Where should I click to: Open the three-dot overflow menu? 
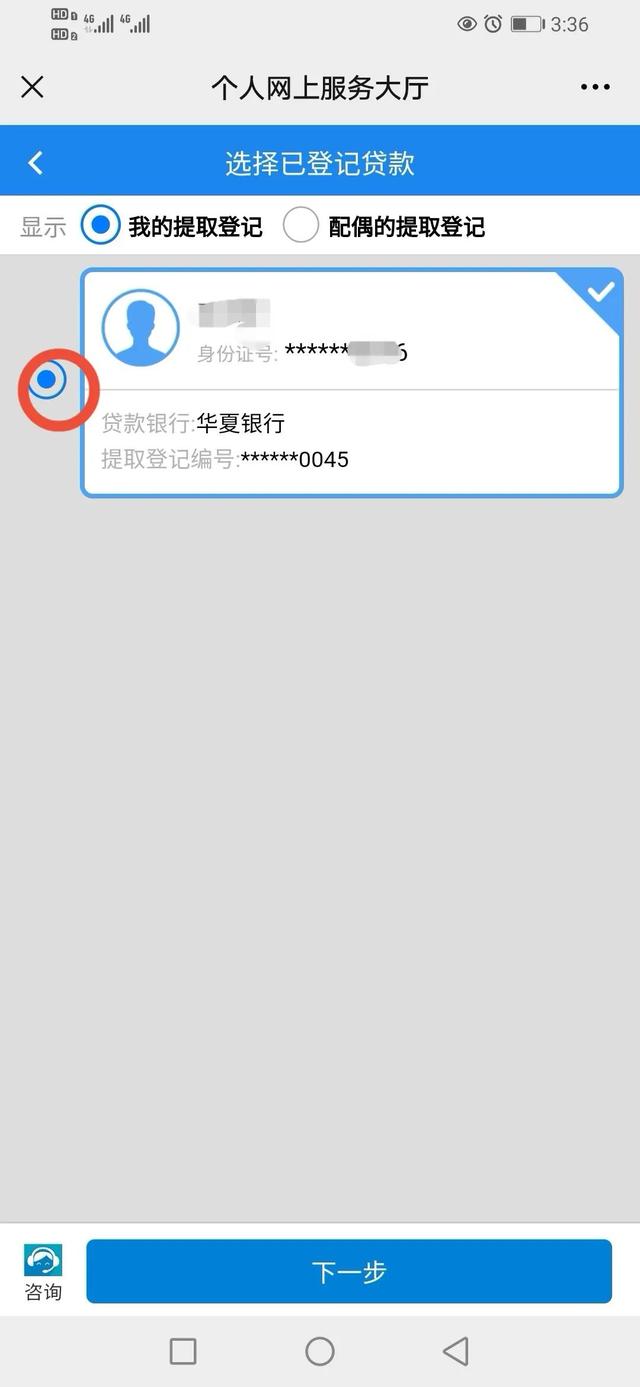(x=595, y=87)
